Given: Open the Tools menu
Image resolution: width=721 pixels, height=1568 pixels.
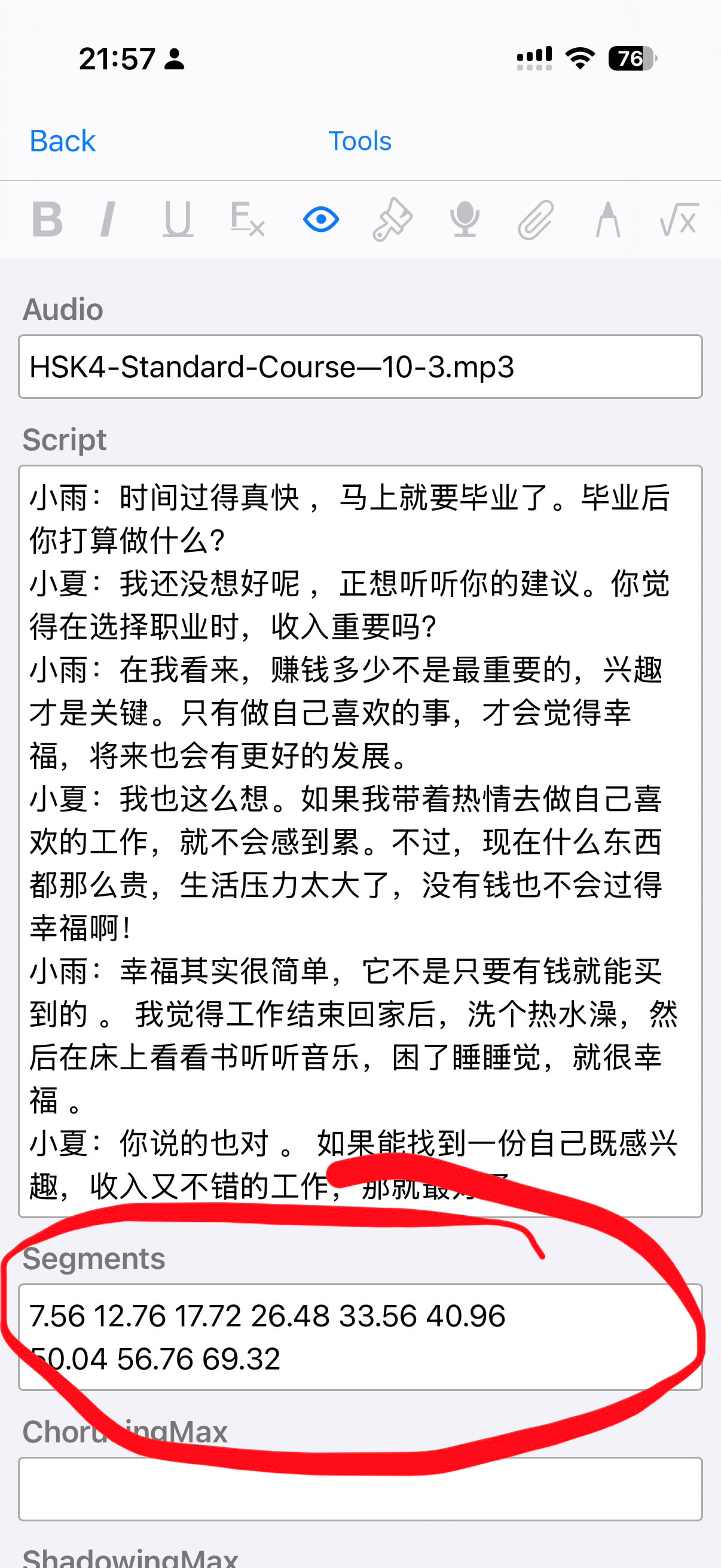Looking at the screenshot, I should [359, 141].
